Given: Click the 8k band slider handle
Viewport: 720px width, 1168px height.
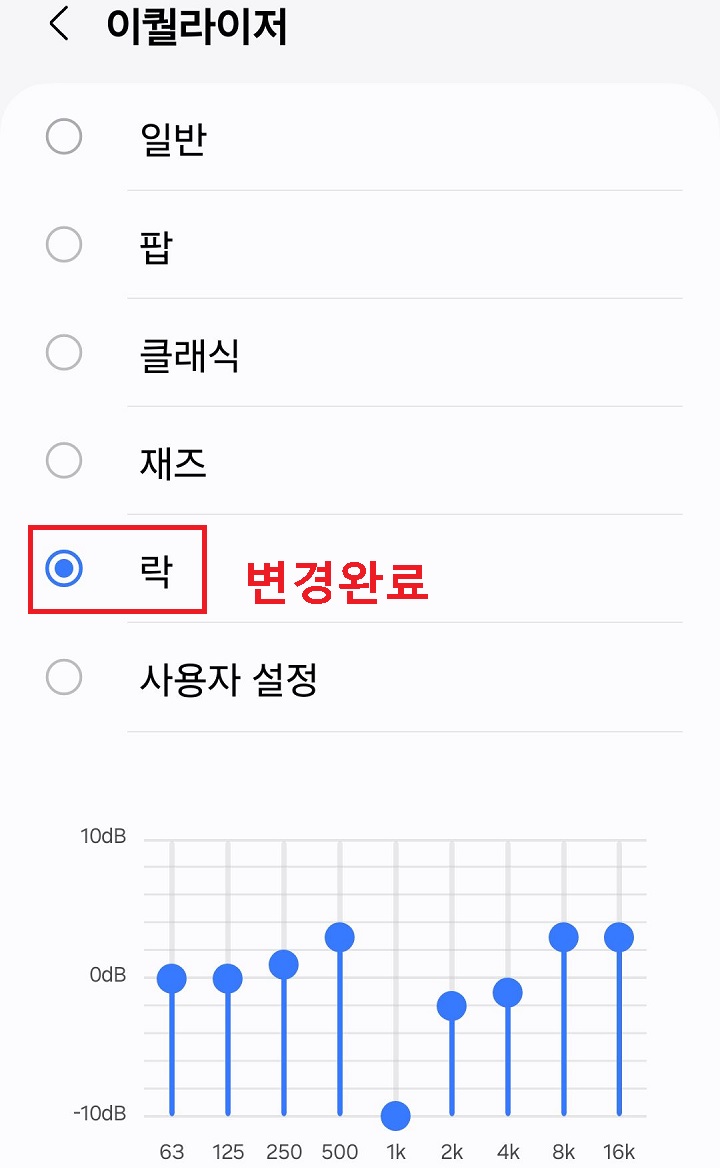Looking at the screenshot, I should [x=565, y=935].
